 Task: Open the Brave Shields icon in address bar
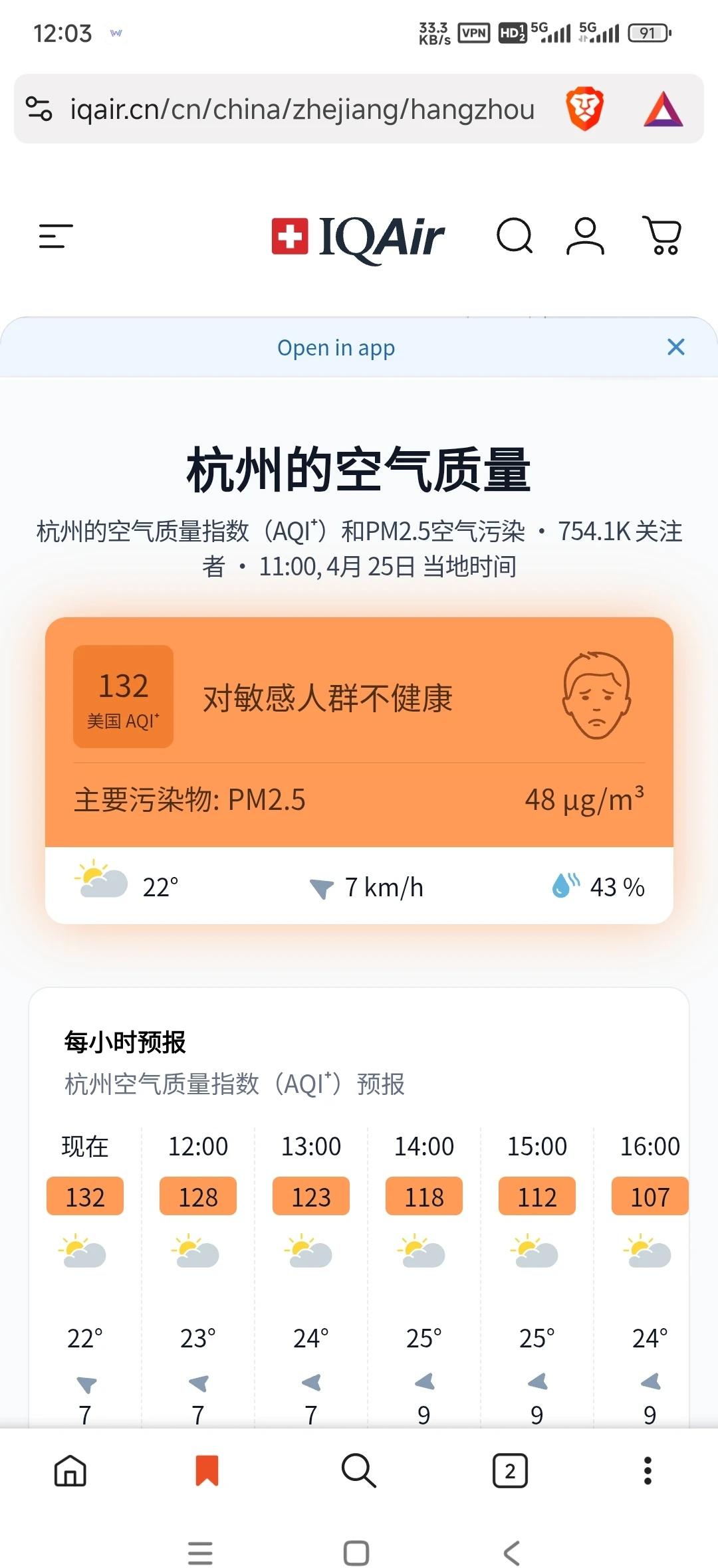(584, 110)
